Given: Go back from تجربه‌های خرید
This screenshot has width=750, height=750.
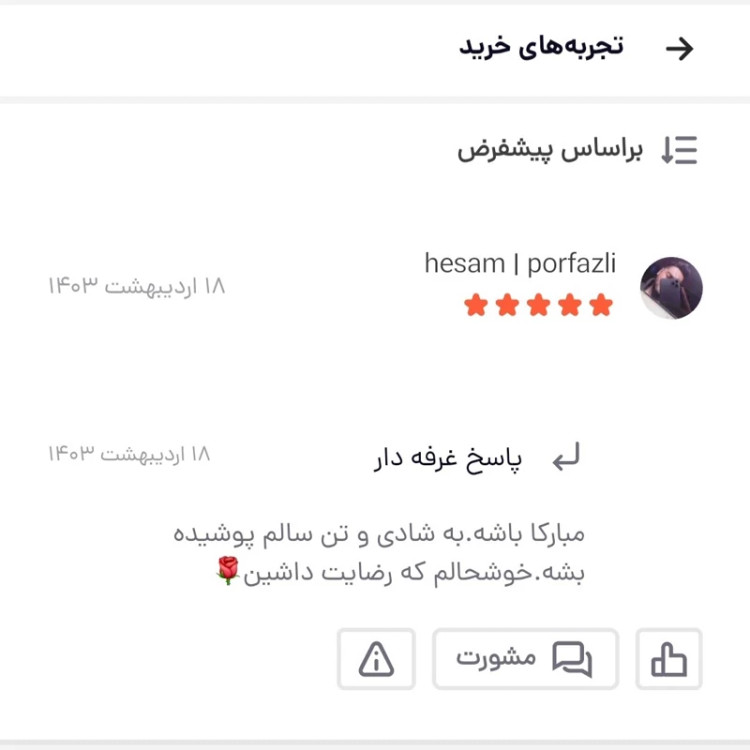Looking at the screenshot, I should click(679, 49).
